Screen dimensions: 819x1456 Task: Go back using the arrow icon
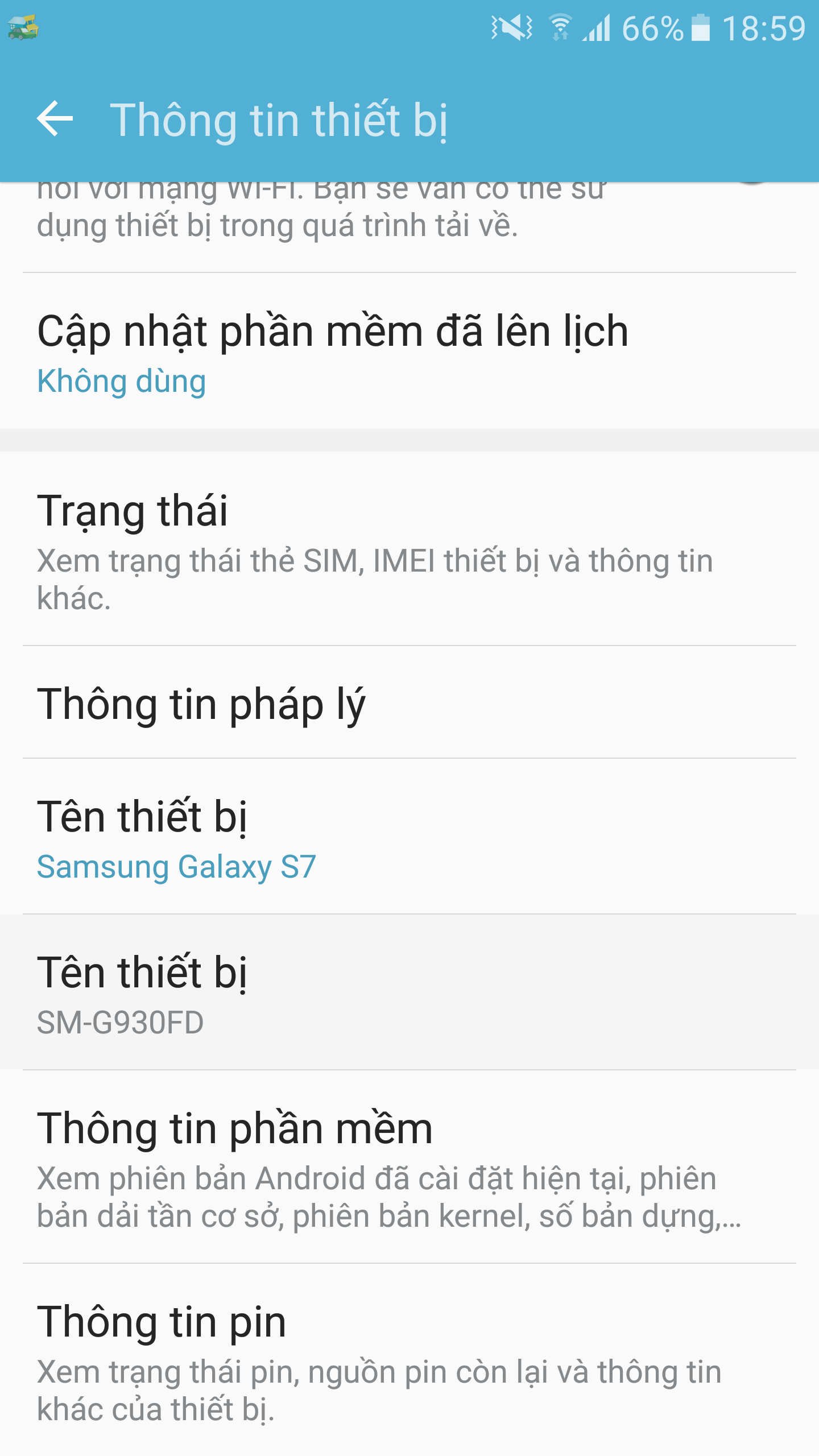pyautogui.click(x=55, y=119)
